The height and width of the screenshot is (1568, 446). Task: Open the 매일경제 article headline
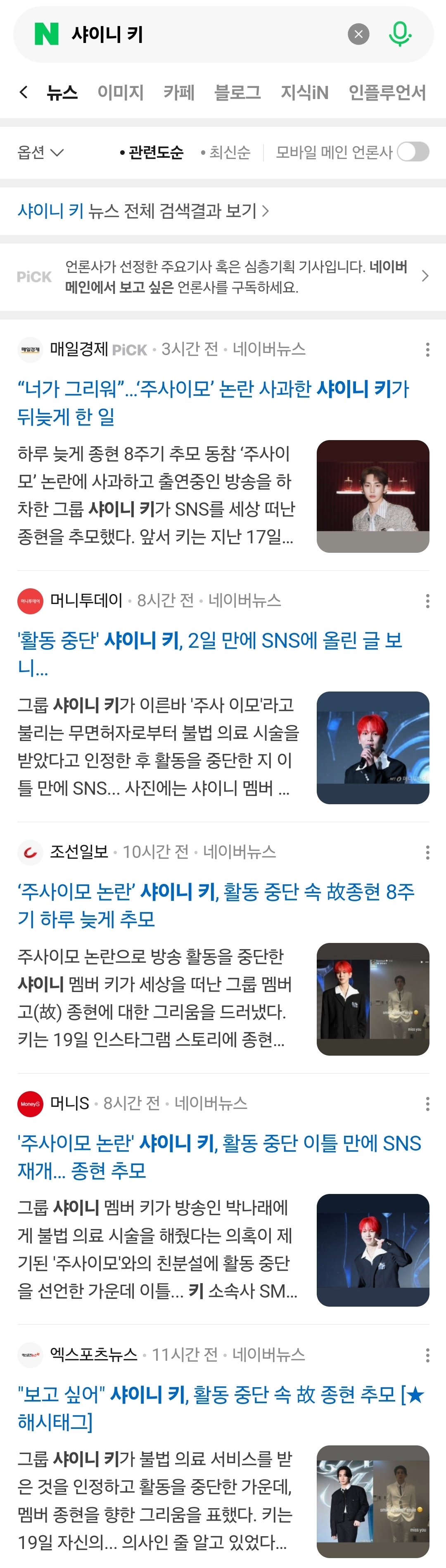(213, 403)
